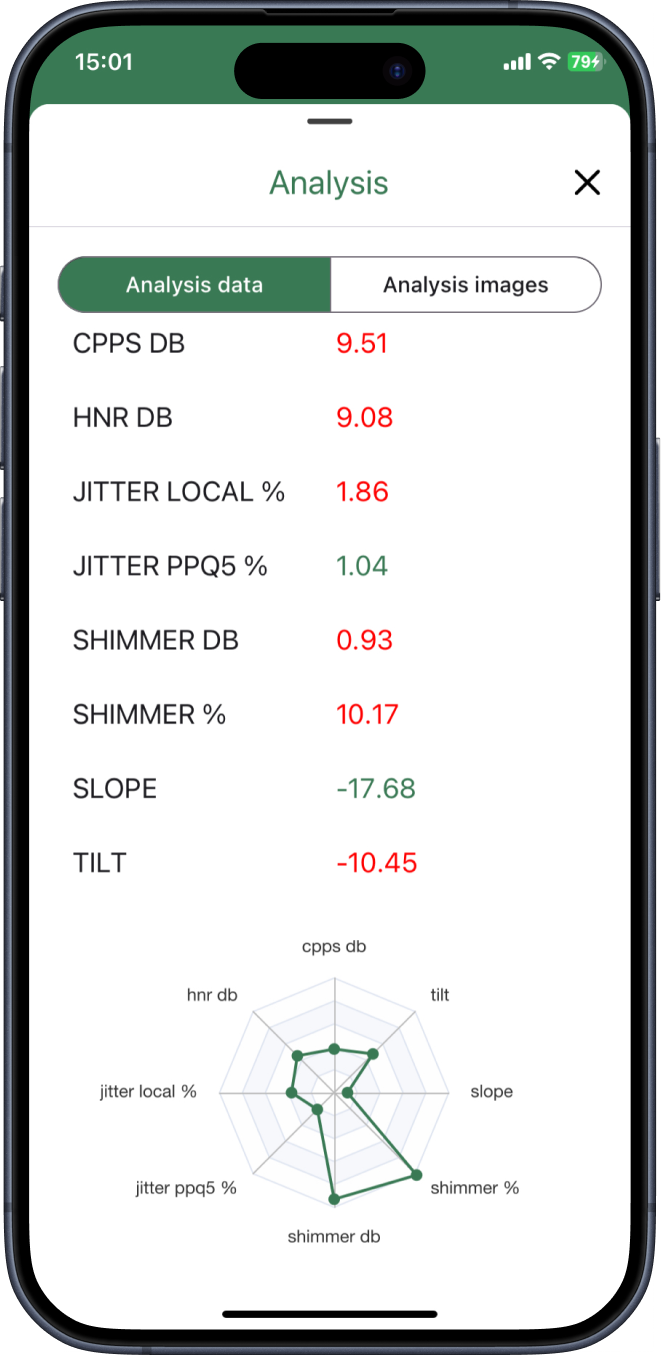Close the Analysis sheet

pos(587,182)
